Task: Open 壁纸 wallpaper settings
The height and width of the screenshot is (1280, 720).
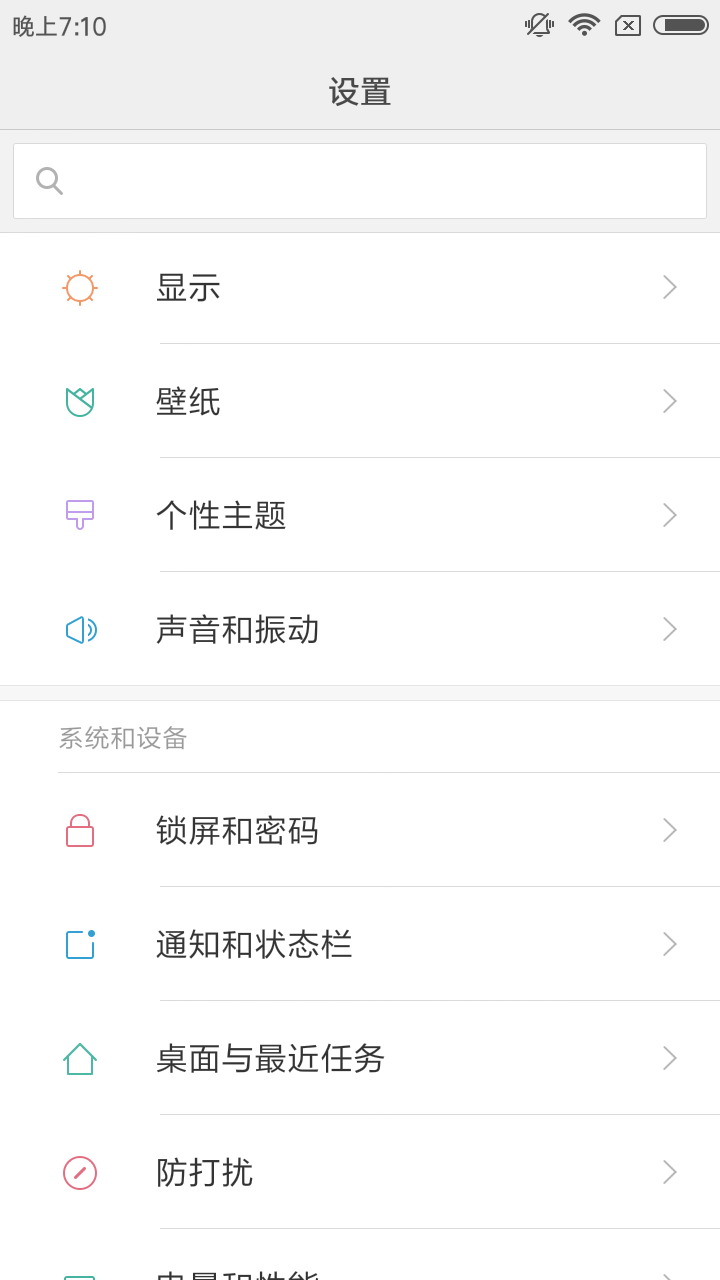Action: click(360, 402)
